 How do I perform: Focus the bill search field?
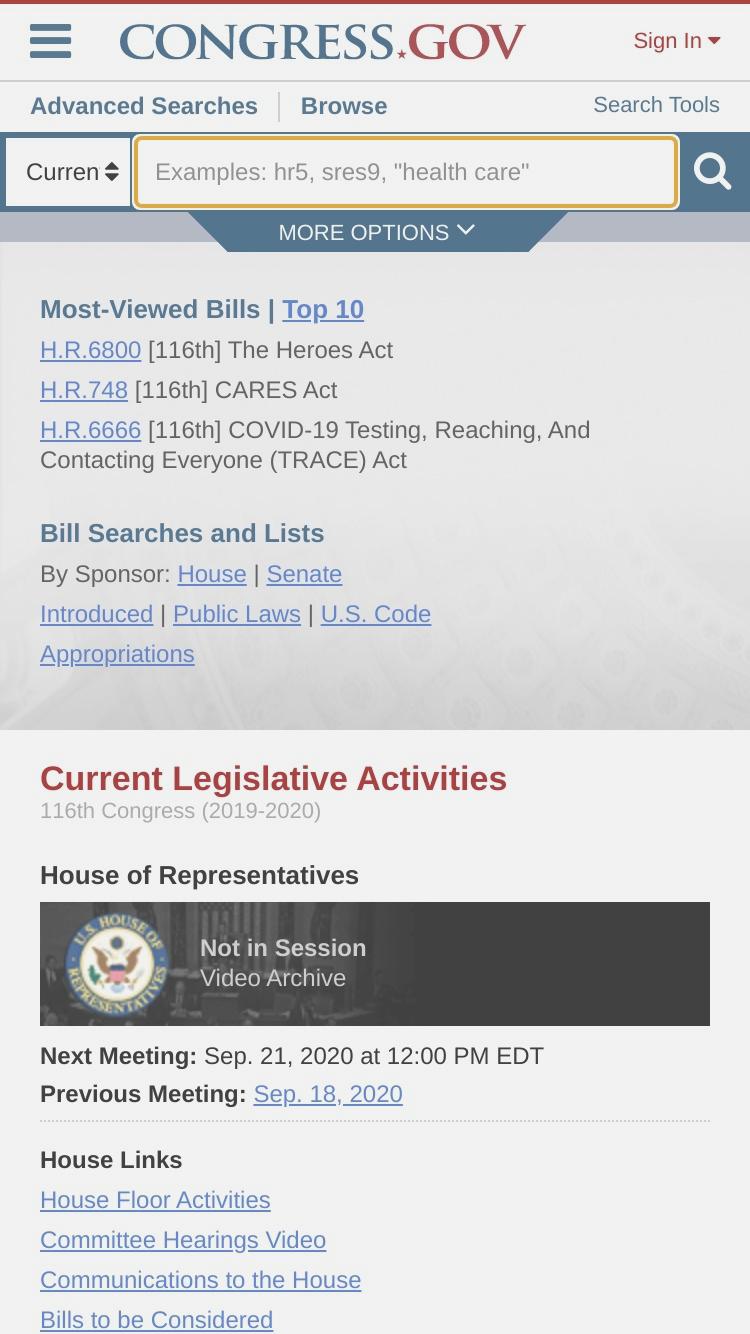pyautogui.click(x=406, y=172)
